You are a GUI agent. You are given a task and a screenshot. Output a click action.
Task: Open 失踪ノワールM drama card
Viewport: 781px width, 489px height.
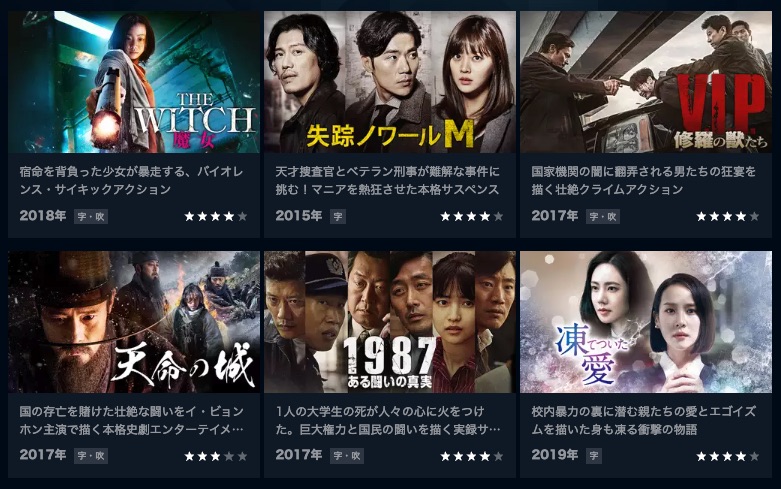pos(390,82)
